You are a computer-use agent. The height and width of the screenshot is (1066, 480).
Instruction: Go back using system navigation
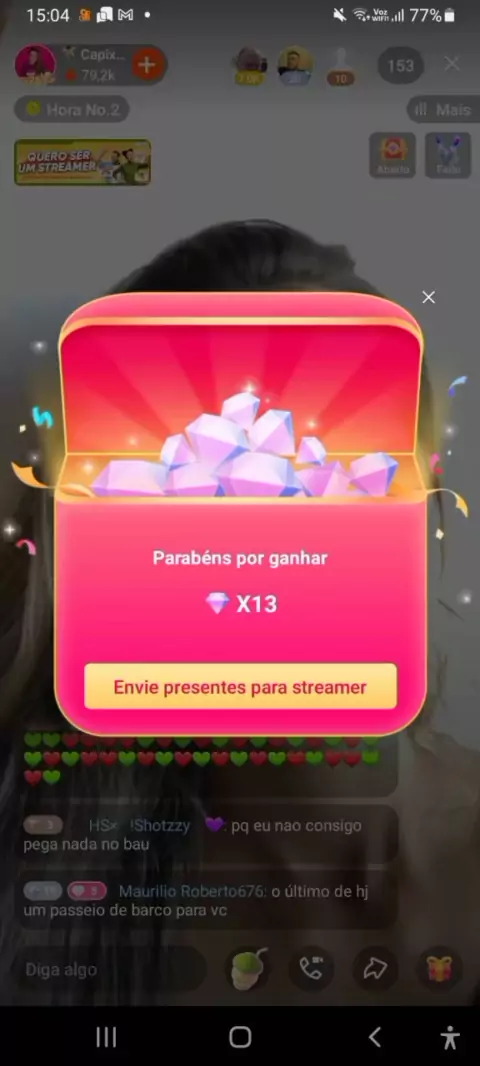pos(375,1037)
